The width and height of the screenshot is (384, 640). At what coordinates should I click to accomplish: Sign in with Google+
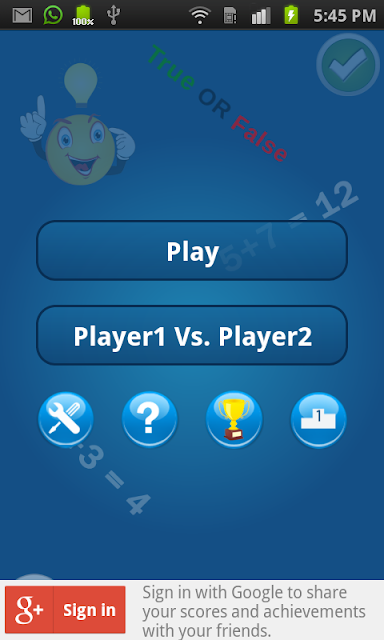point(65,610)
